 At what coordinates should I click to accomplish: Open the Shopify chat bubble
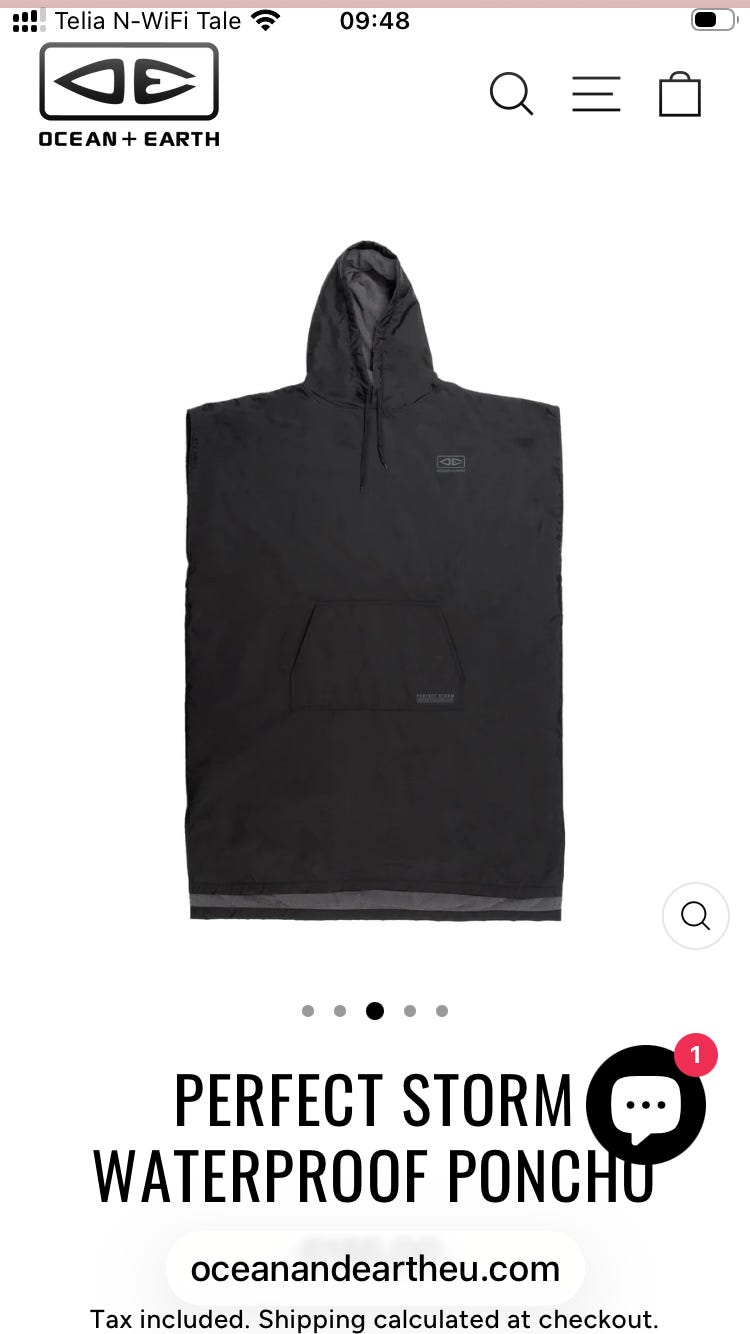click(x=646, y=1105)
